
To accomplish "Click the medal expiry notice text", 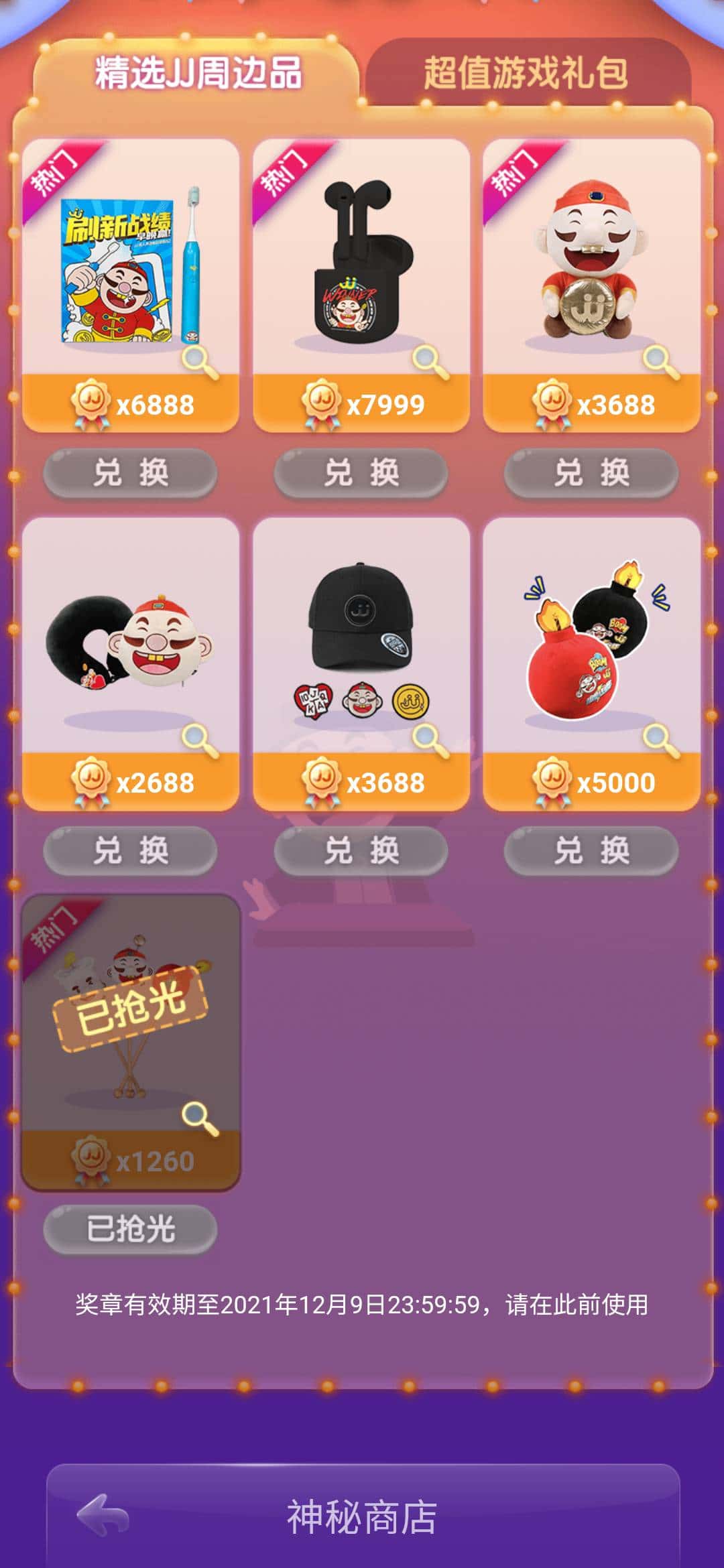I will [x=362, y=1311].
